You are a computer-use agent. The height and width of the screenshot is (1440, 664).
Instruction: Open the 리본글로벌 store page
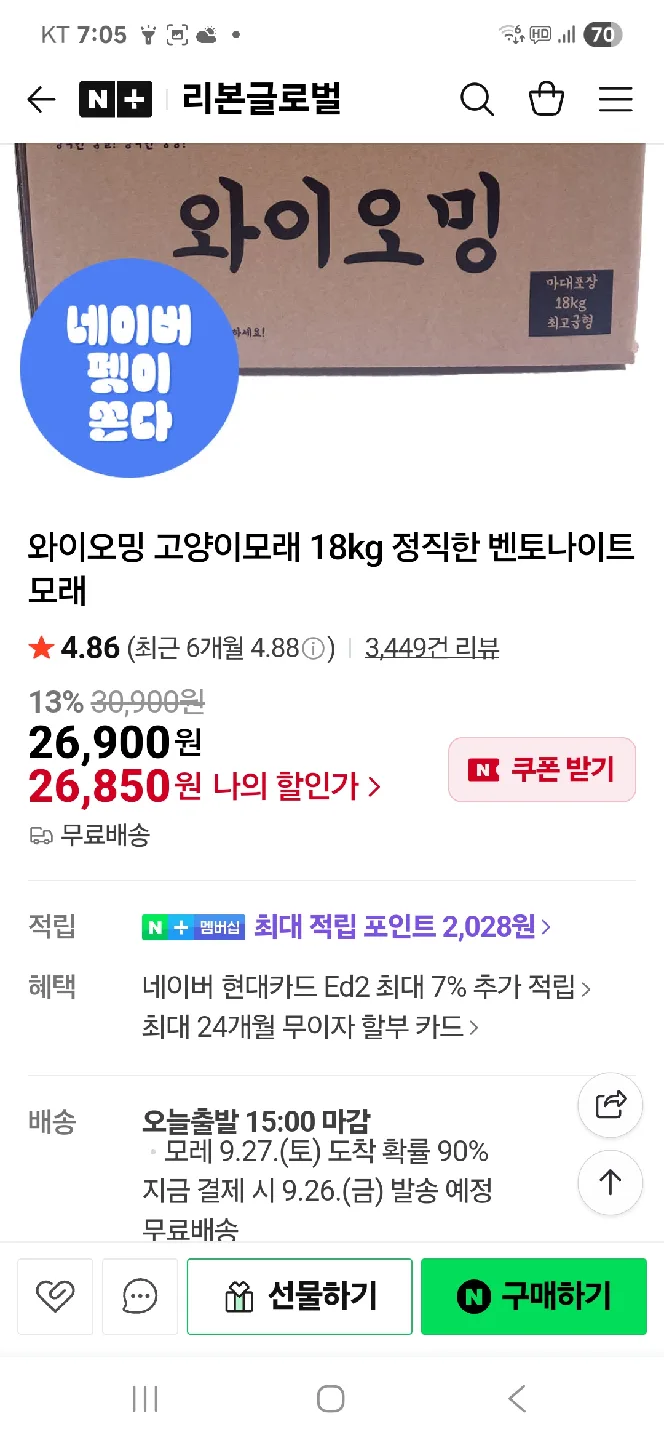coord(262,99)
